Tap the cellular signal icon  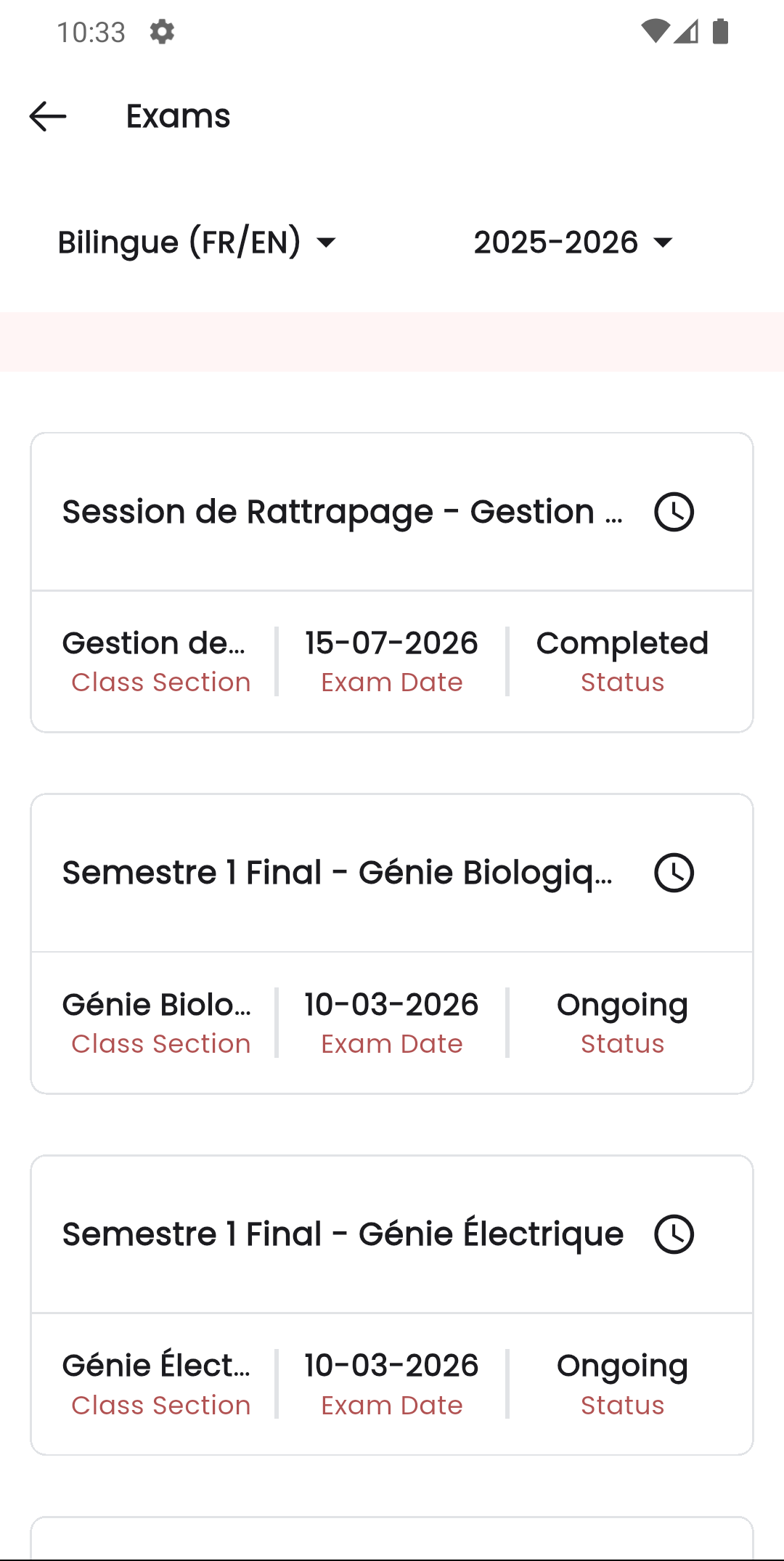point(687,30)
